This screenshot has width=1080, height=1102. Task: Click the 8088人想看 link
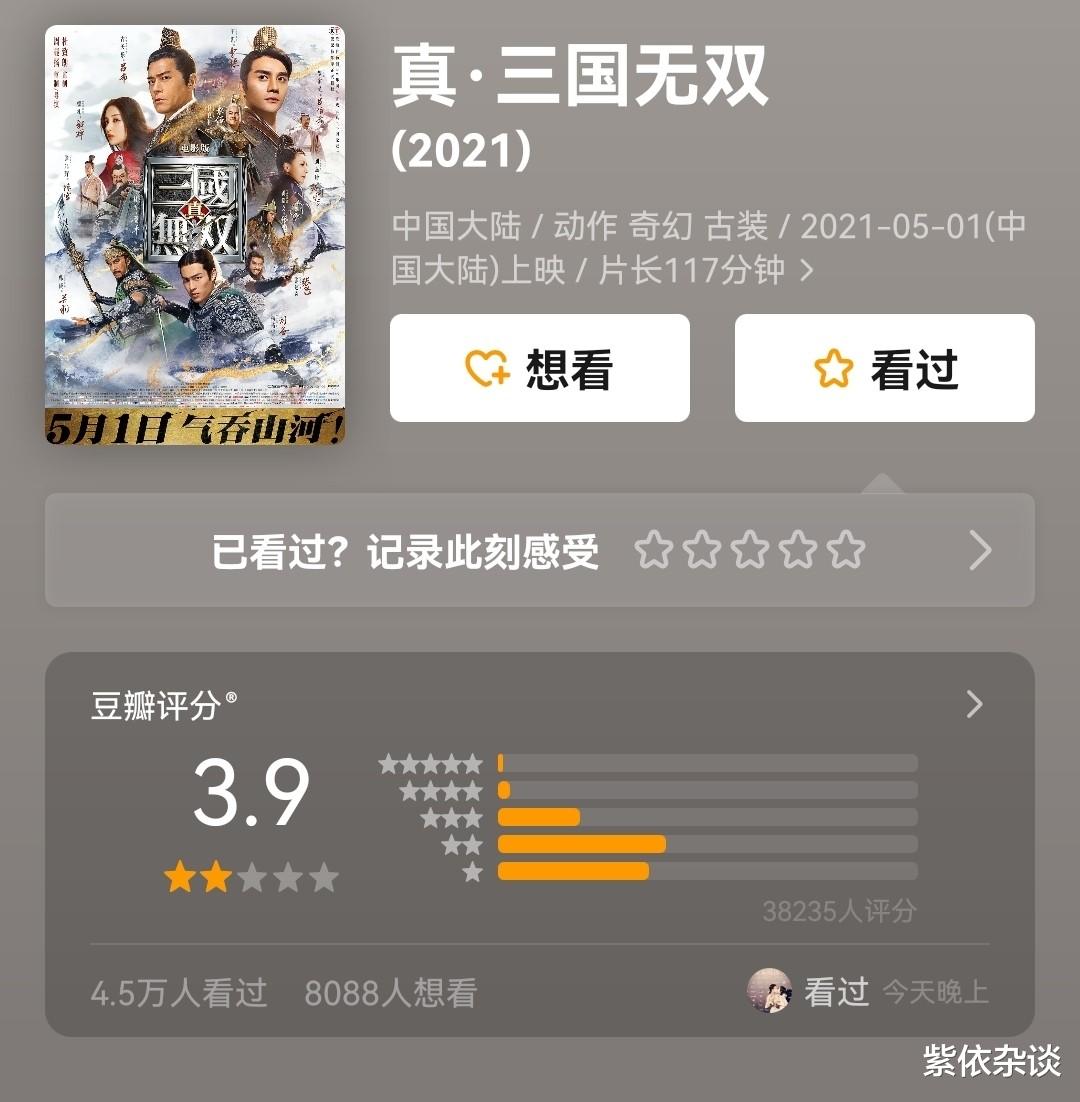[x=391, y=992]
